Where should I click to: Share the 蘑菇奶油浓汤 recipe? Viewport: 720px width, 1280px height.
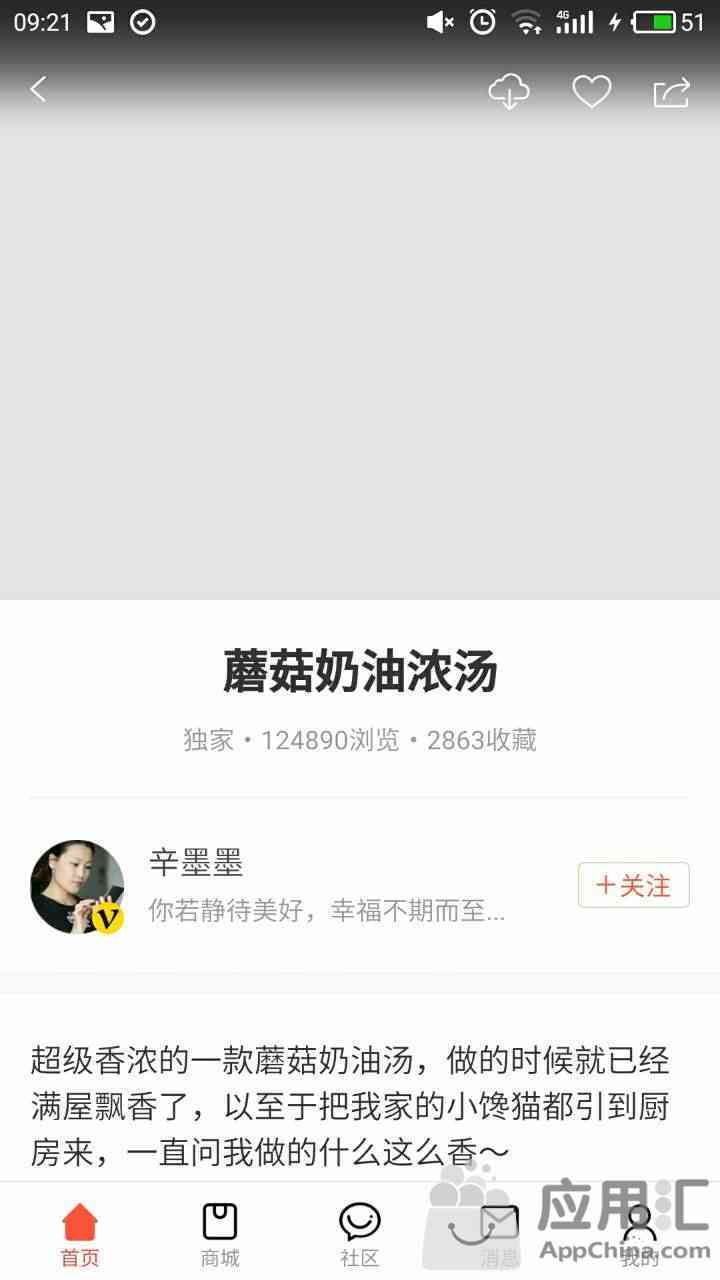coord(672,92)
